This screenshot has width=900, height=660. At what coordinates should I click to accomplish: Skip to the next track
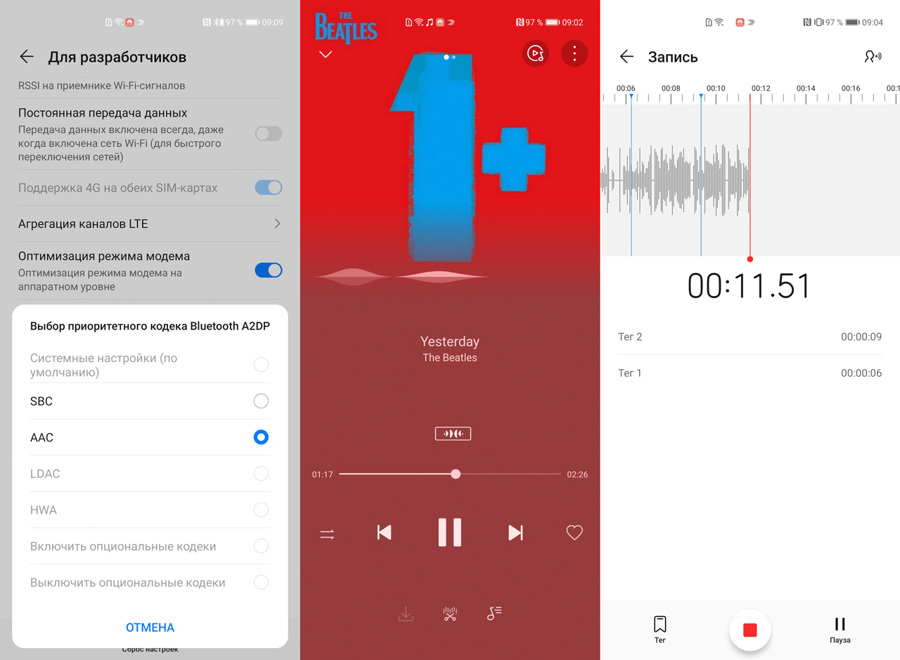515,533
